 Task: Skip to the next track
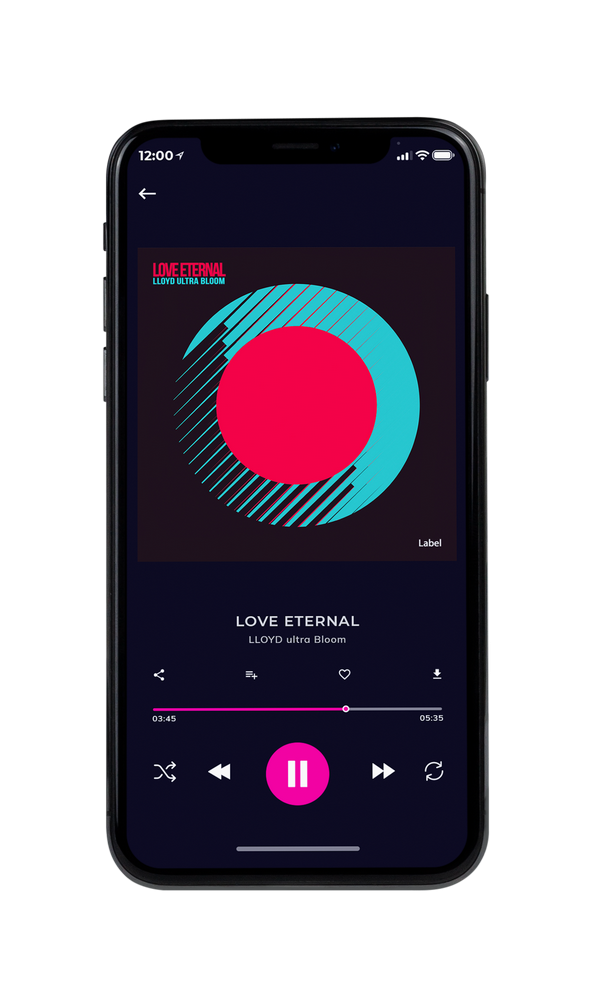pyautogui.click(x=383, y=771)
